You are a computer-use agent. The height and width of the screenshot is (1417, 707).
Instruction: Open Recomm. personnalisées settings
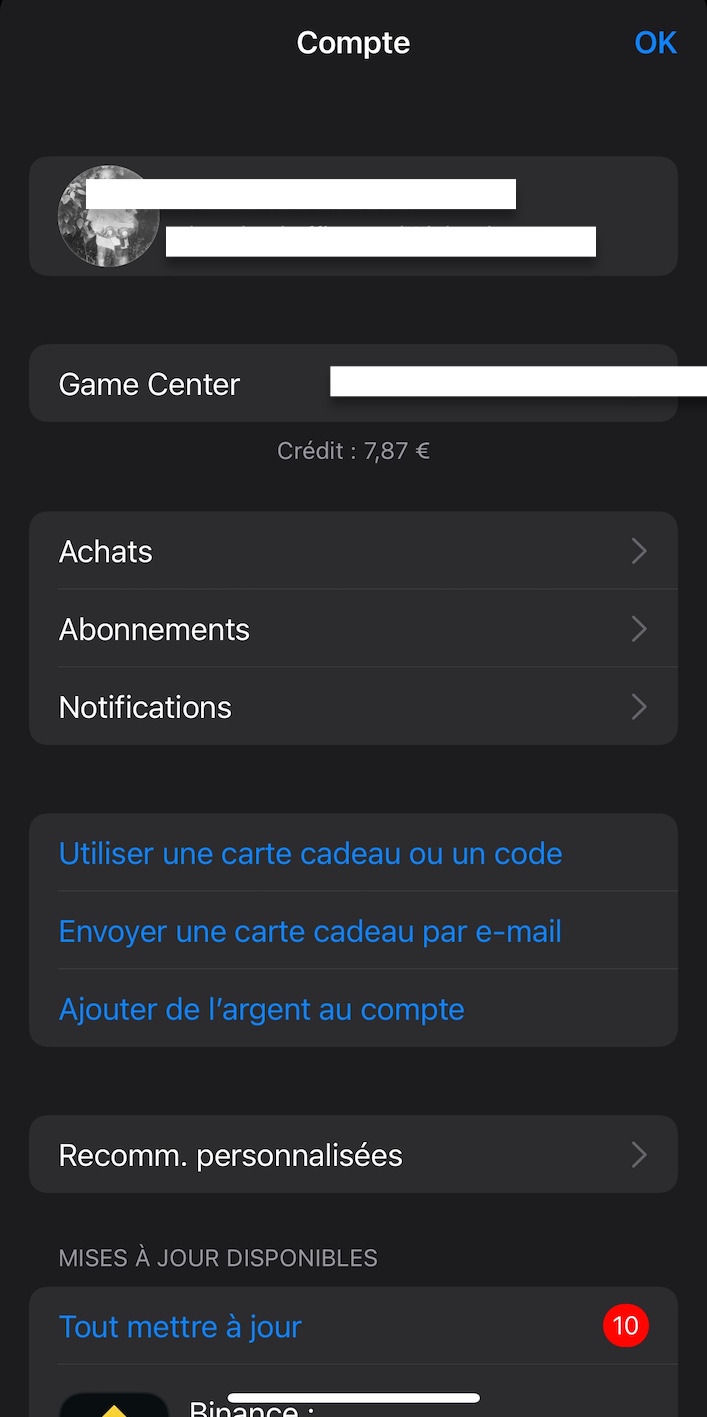[353, 1155]
